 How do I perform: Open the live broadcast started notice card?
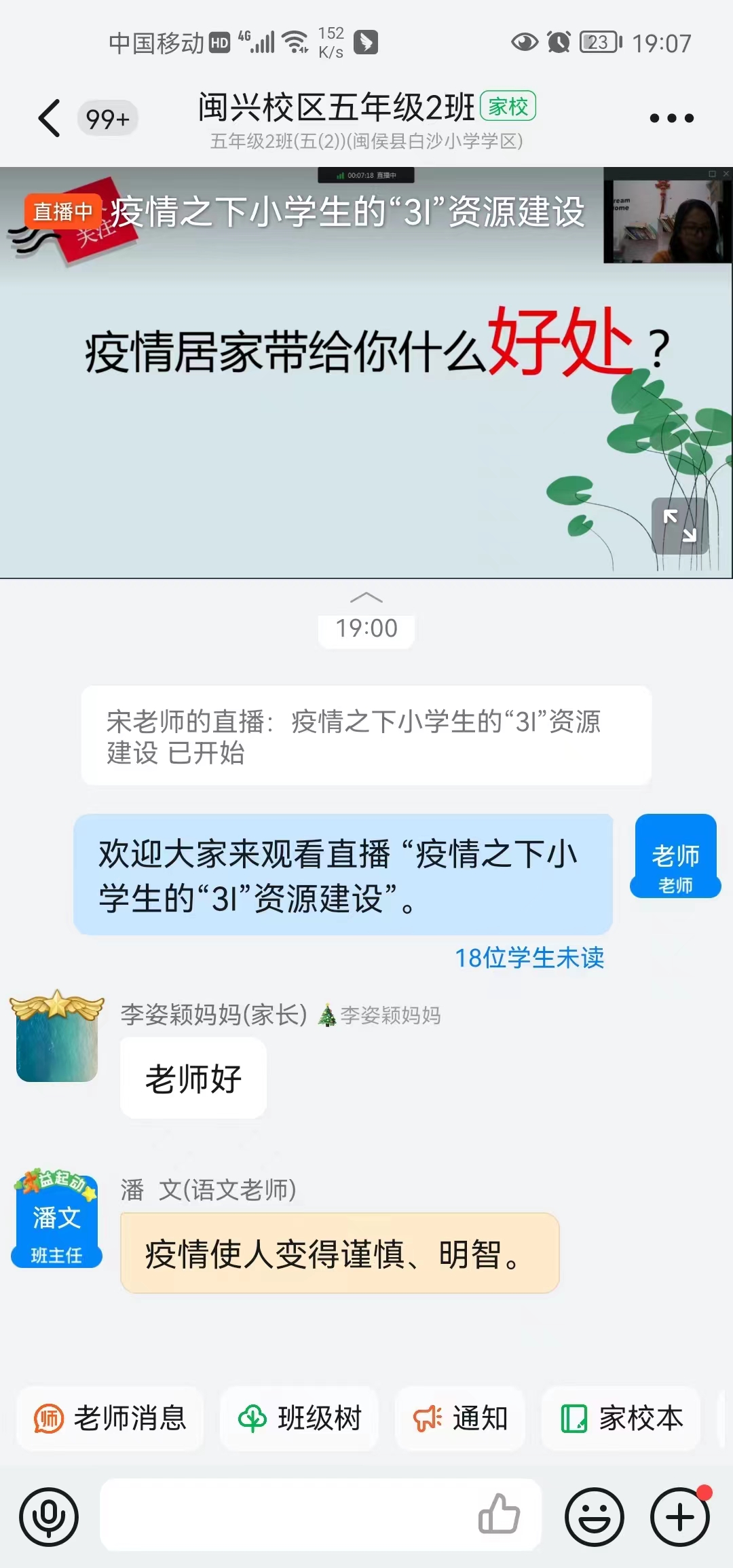click(x=366, y=736)
